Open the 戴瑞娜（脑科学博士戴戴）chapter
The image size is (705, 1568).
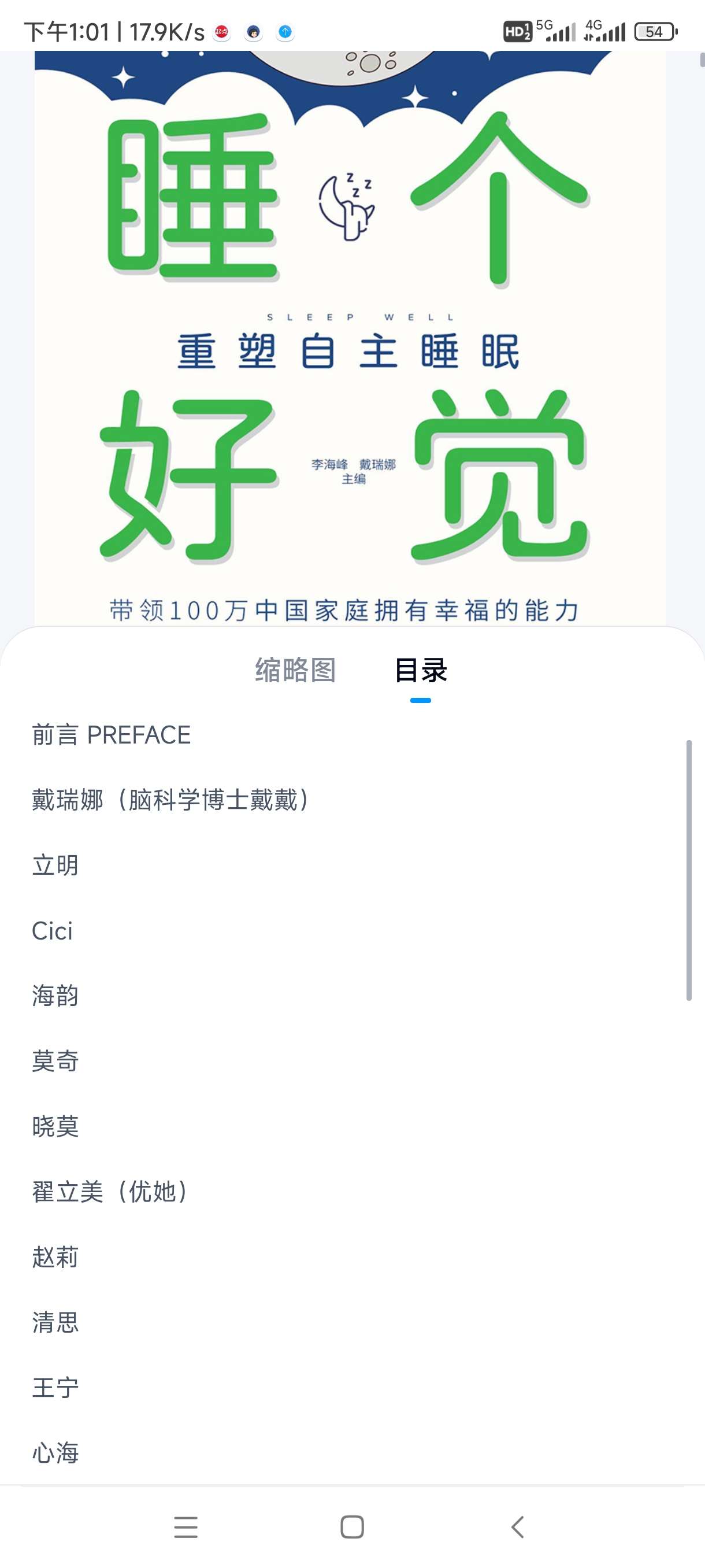tap(171, 800)
